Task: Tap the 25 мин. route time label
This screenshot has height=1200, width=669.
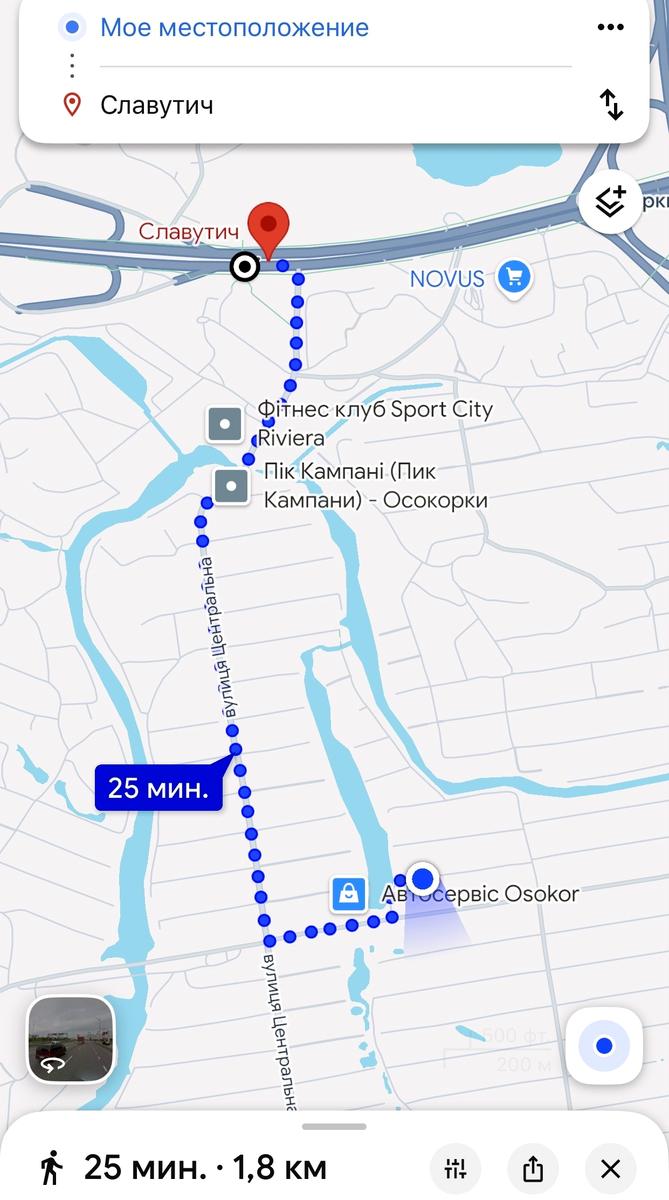Action: [158, 788]
